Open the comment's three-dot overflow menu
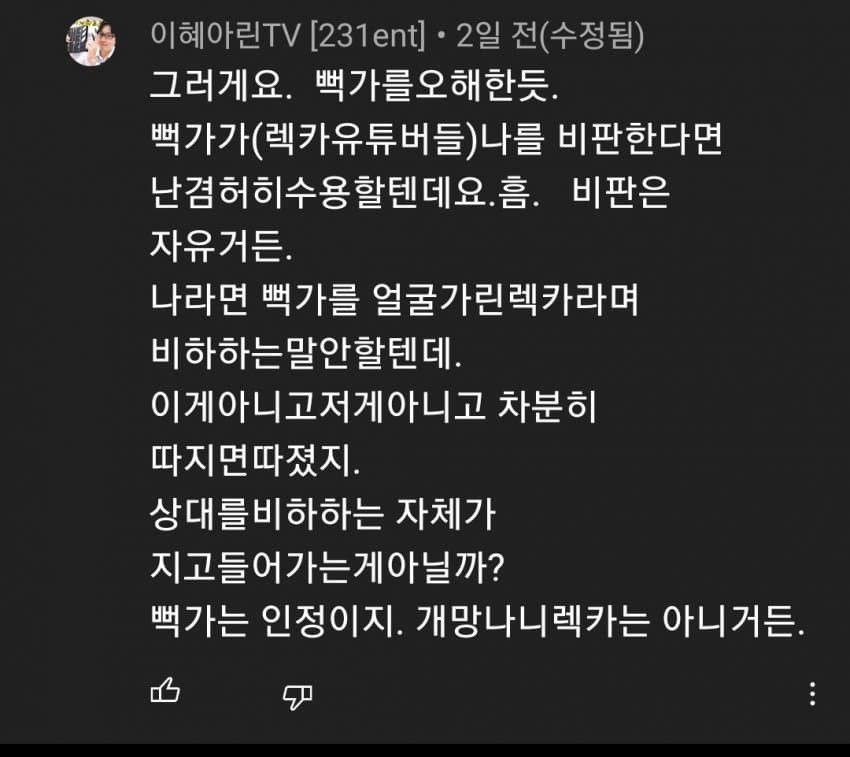This screenshot has width=850, height=757. point(812,693)
